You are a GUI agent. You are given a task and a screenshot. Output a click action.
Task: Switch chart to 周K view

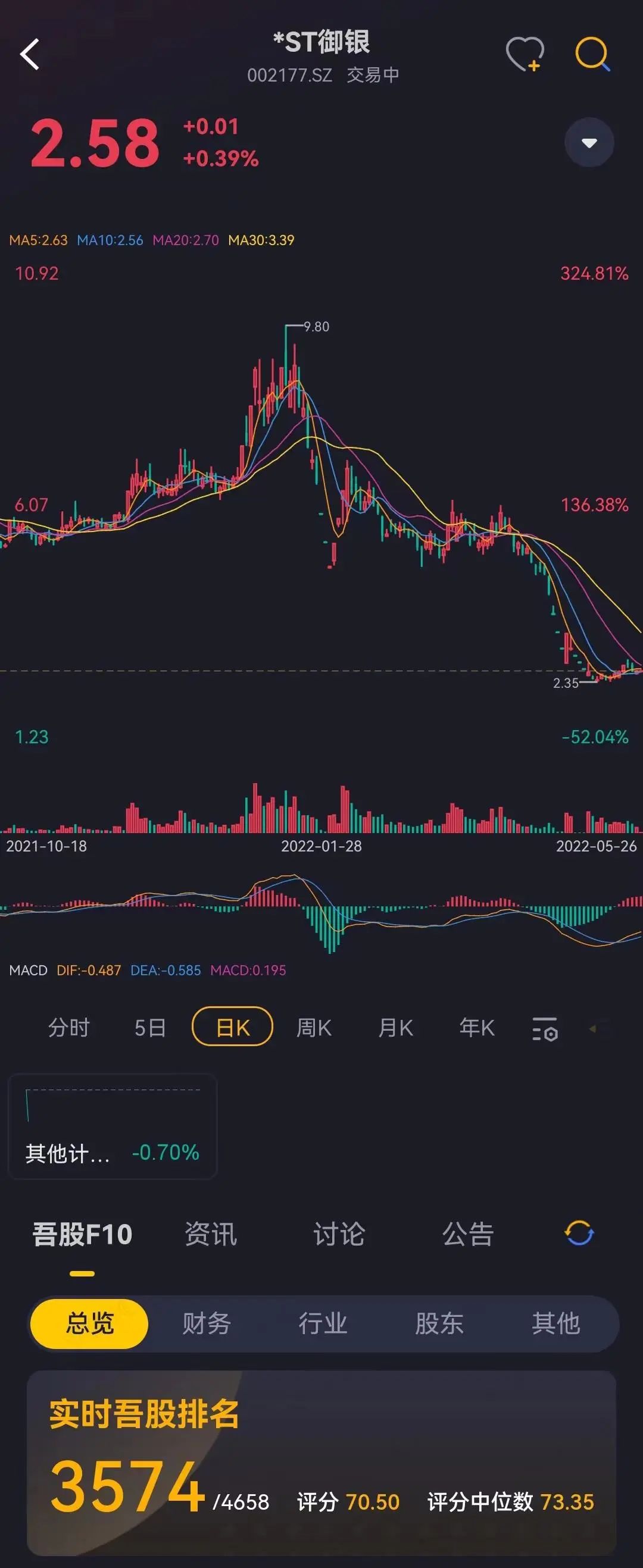(314, 1028)
